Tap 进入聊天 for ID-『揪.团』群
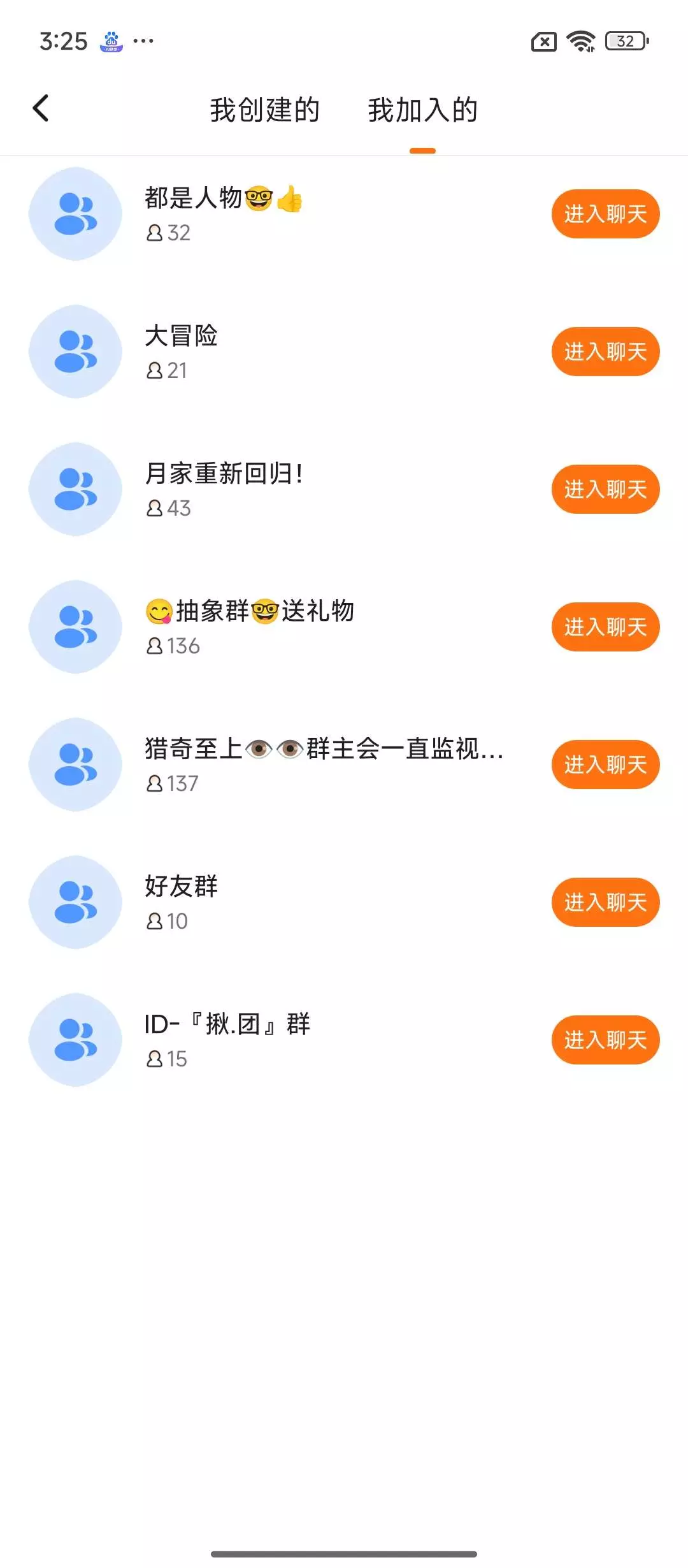 point(605,1040)
